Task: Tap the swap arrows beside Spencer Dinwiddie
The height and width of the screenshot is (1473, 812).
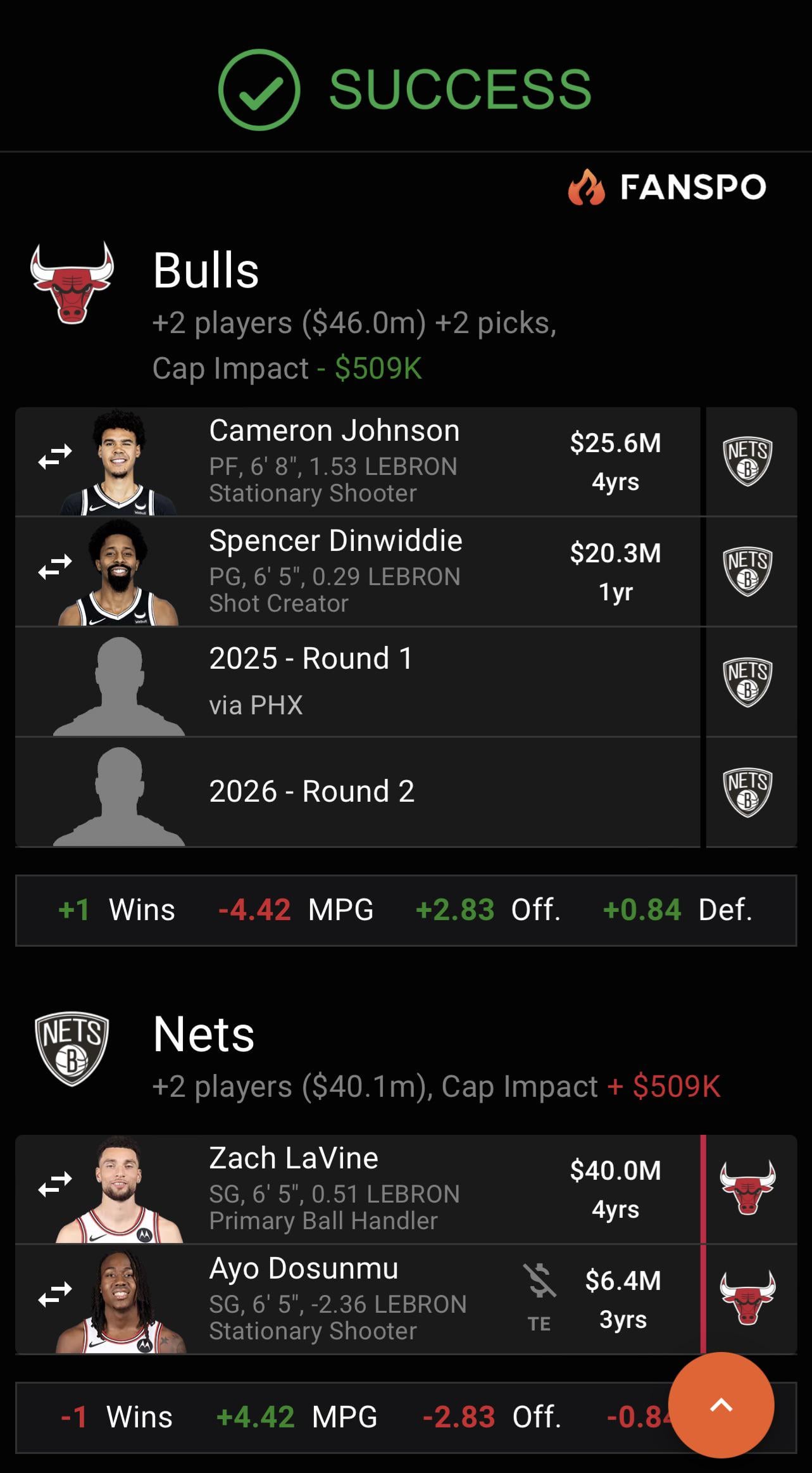Action: [55, 567]
